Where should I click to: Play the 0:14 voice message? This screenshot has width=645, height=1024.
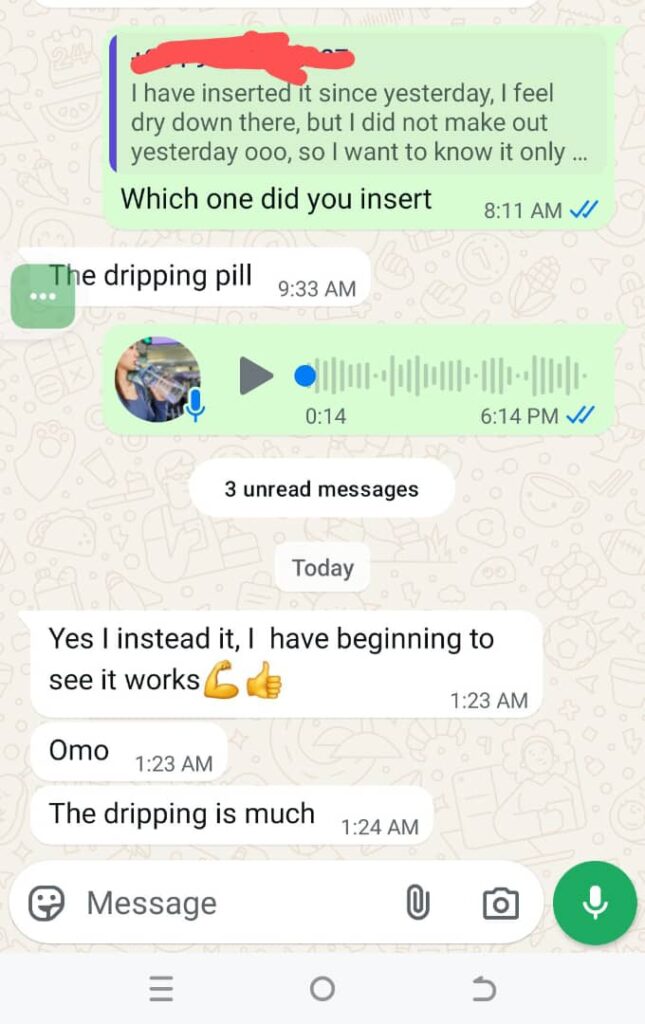[256, 376]
